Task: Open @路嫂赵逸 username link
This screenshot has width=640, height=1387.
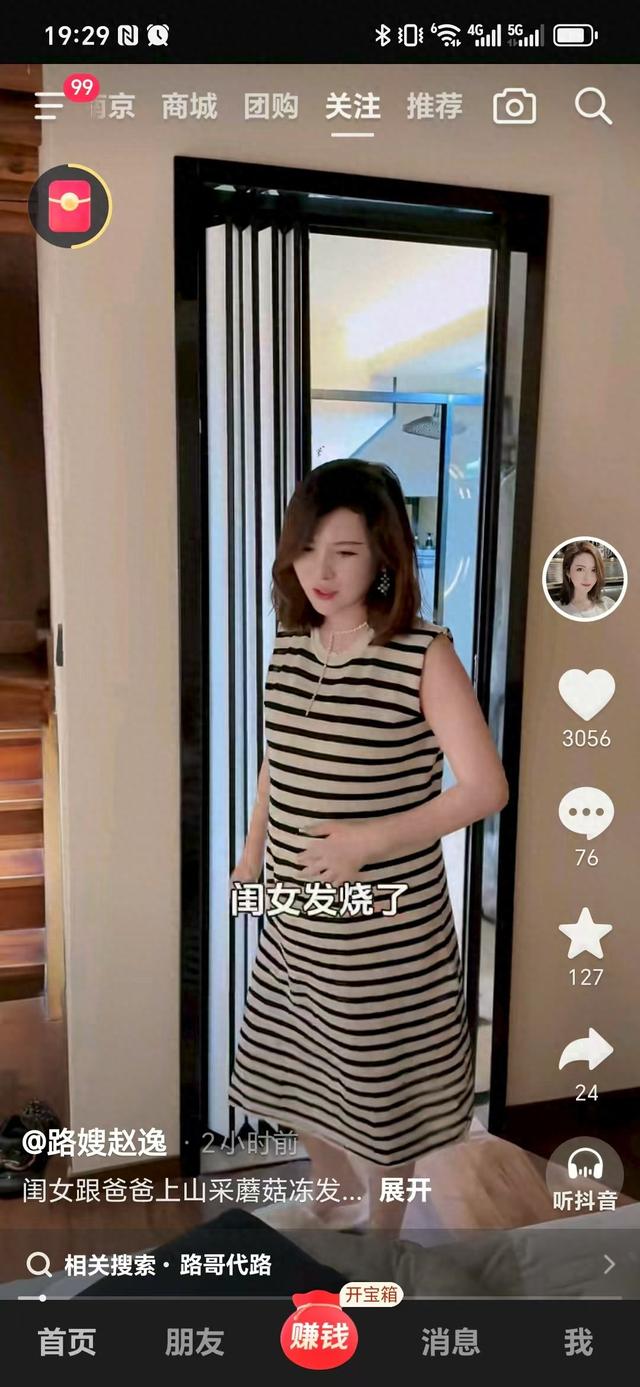Action: click(x=95, y=1143)
